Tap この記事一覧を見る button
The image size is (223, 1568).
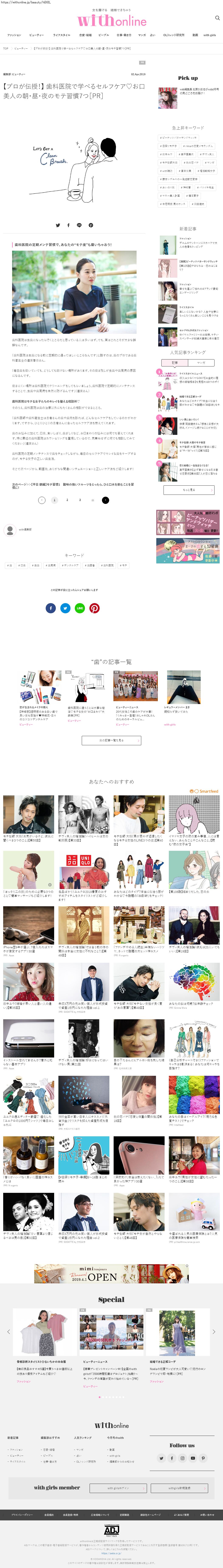coord(111,740)
